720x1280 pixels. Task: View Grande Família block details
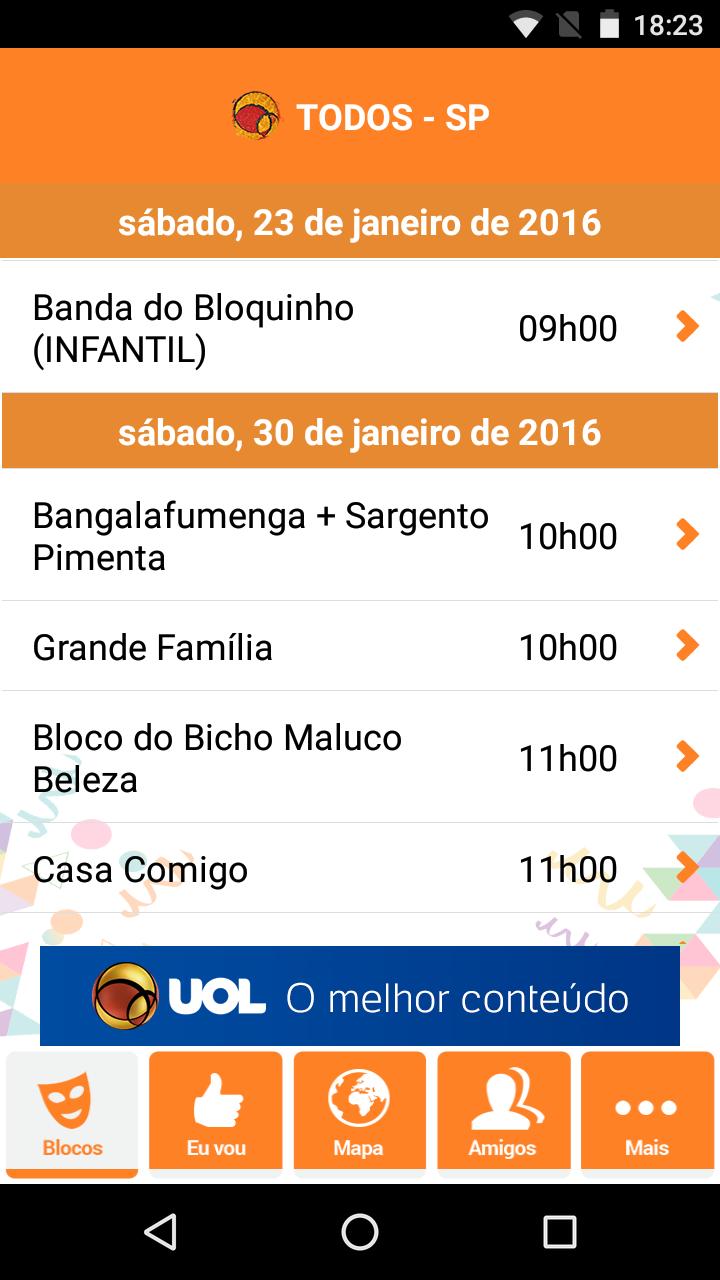(x=360, y=647)
